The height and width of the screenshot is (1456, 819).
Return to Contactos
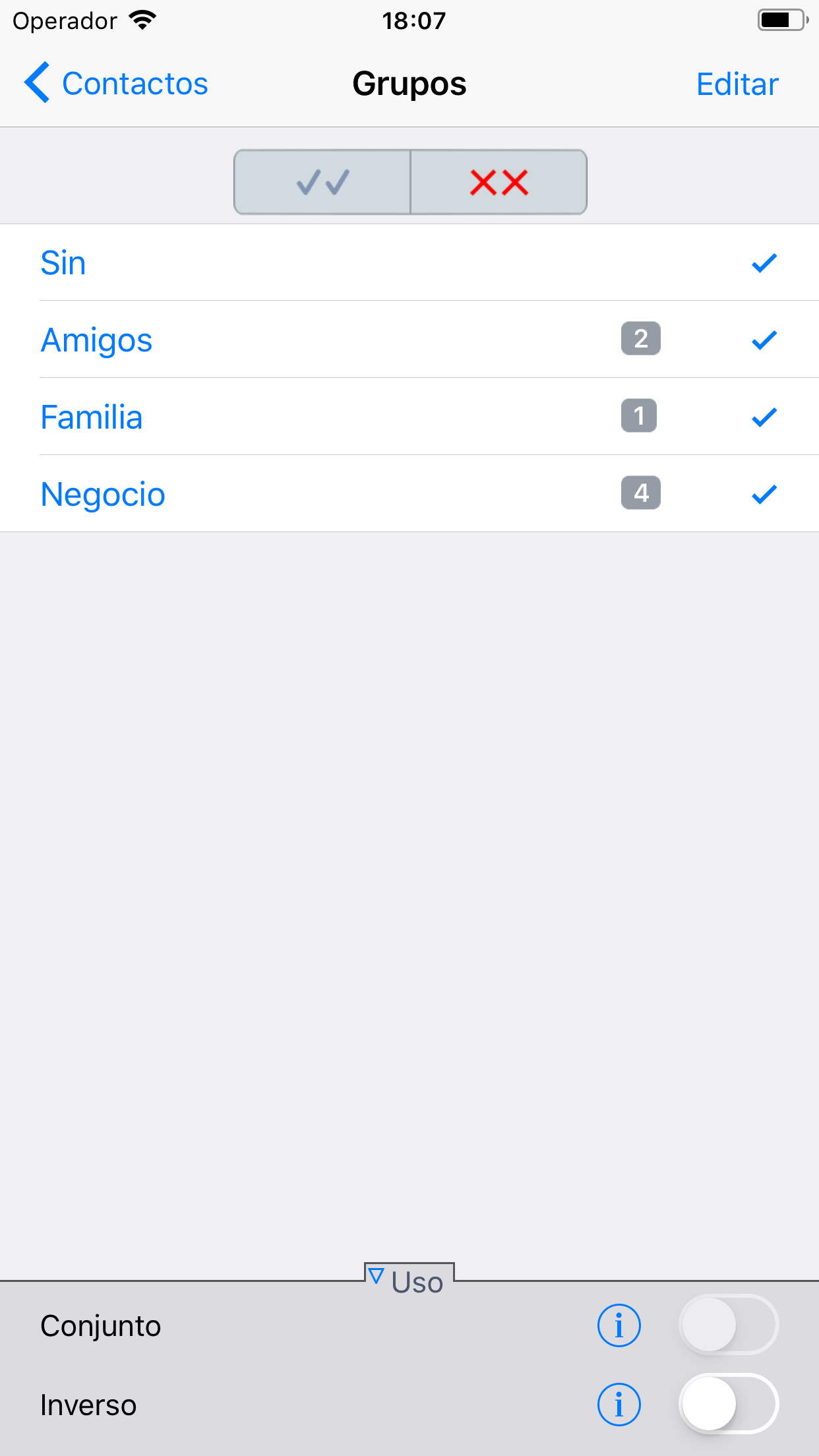click(134, 83)
